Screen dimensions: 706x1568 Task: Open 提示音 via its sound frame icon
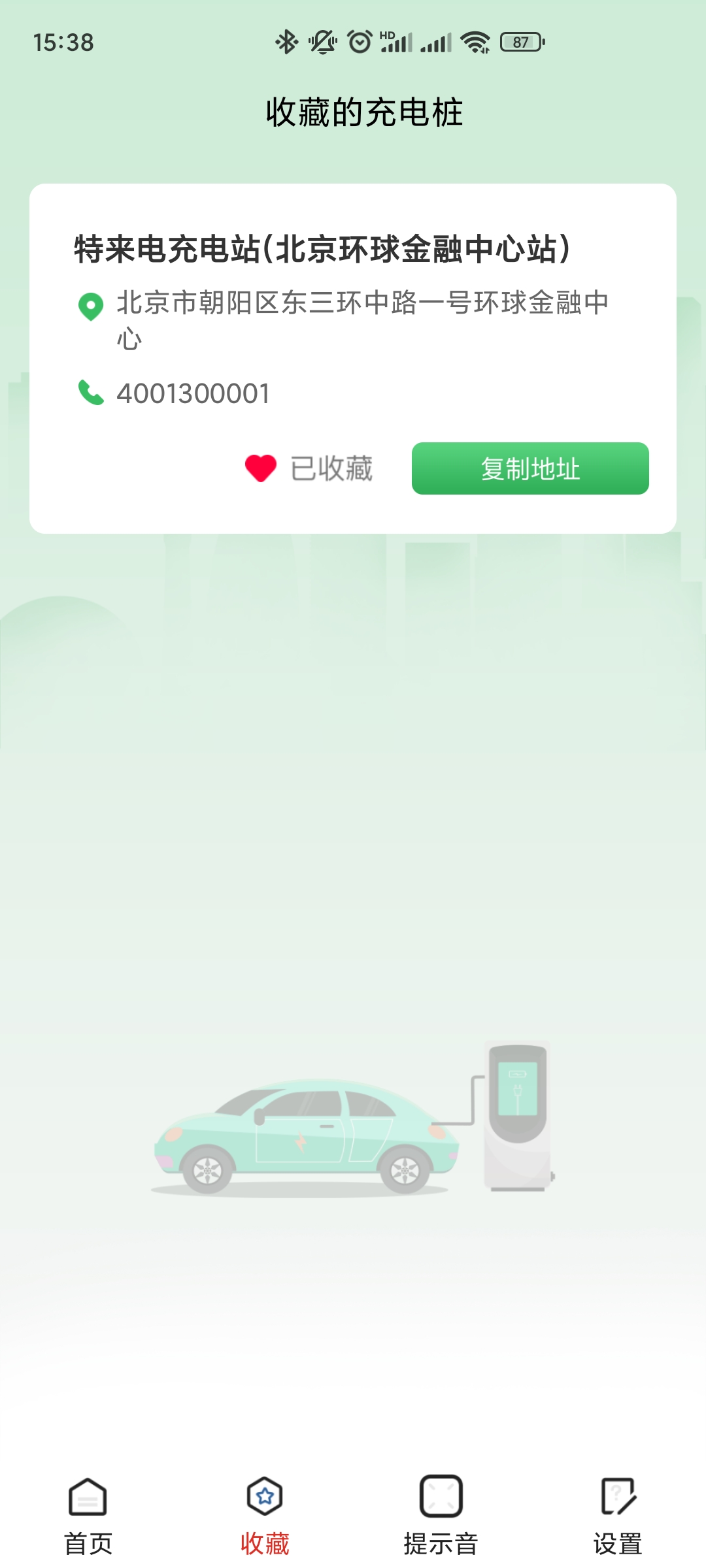[439, 1496]
